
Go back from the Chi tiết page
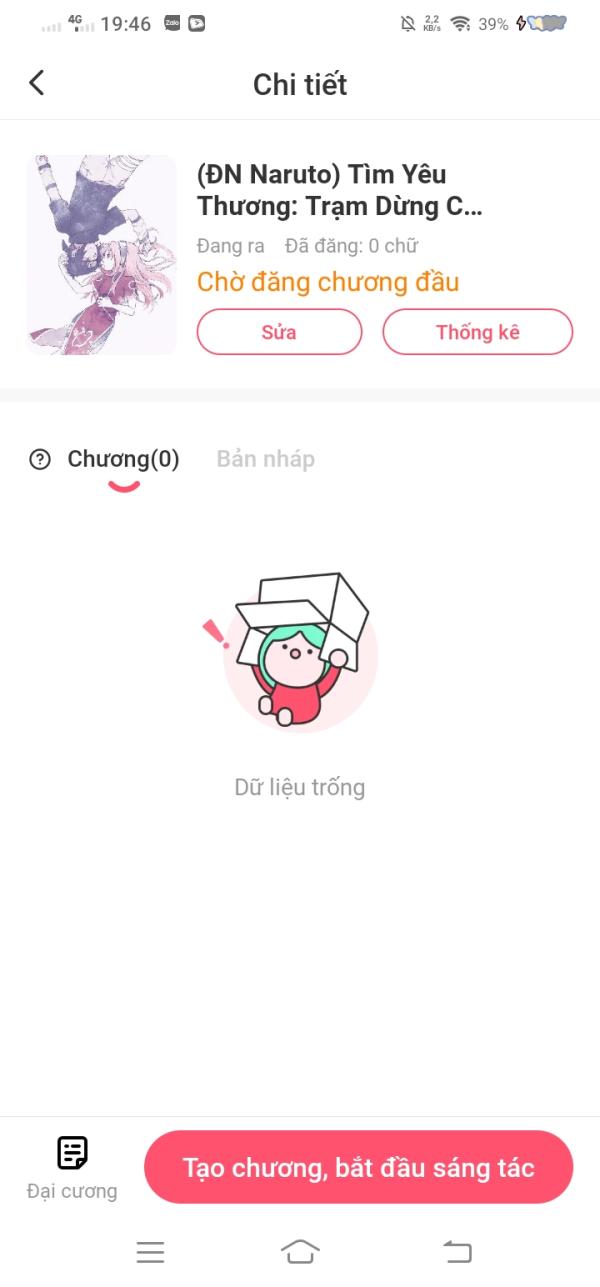tap(37, 83)
